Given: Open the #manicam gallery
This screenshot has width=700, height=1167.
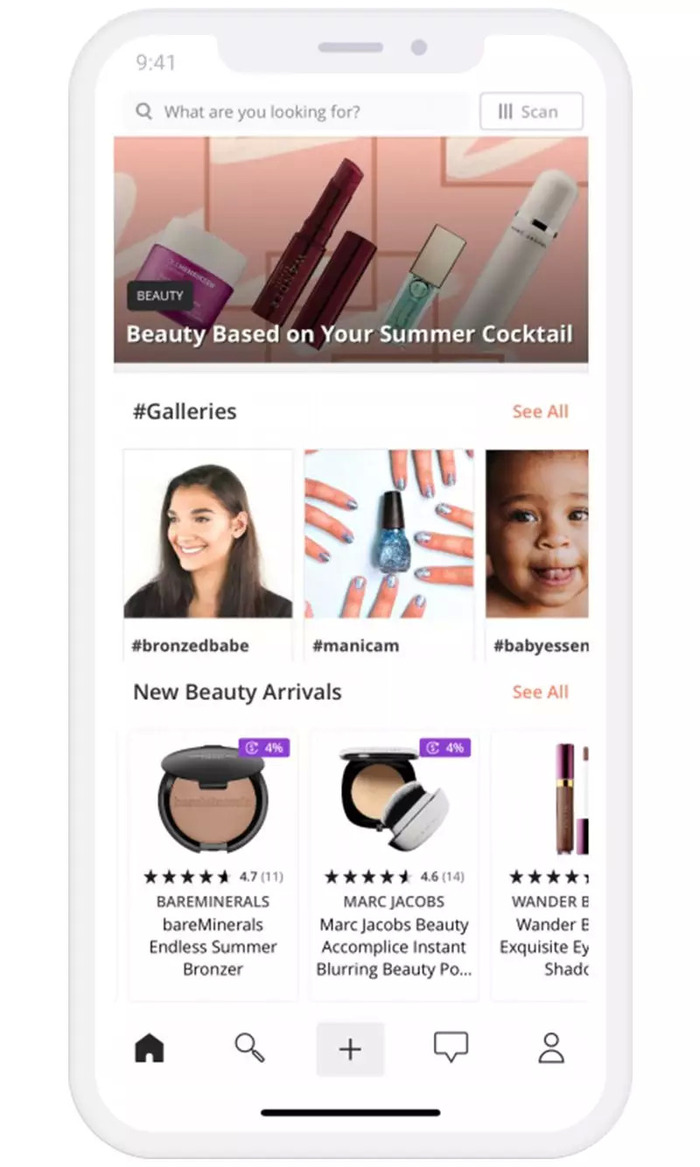Looking at the screenshot, I should (x=389, y=555).
